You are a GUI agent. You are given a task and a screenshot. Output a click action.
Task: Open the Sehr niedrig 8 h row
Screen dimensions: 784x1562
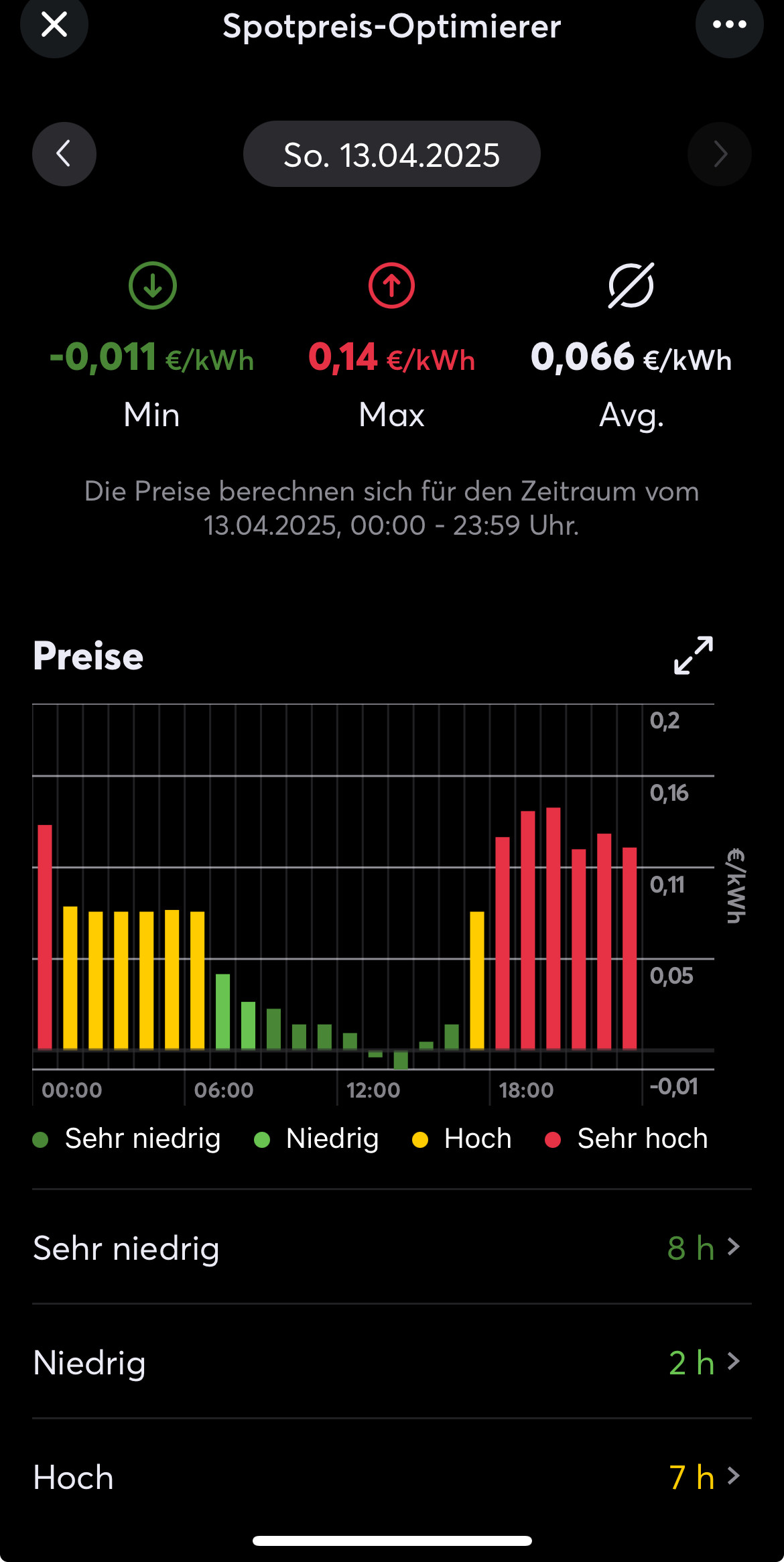pos(391,1248)
